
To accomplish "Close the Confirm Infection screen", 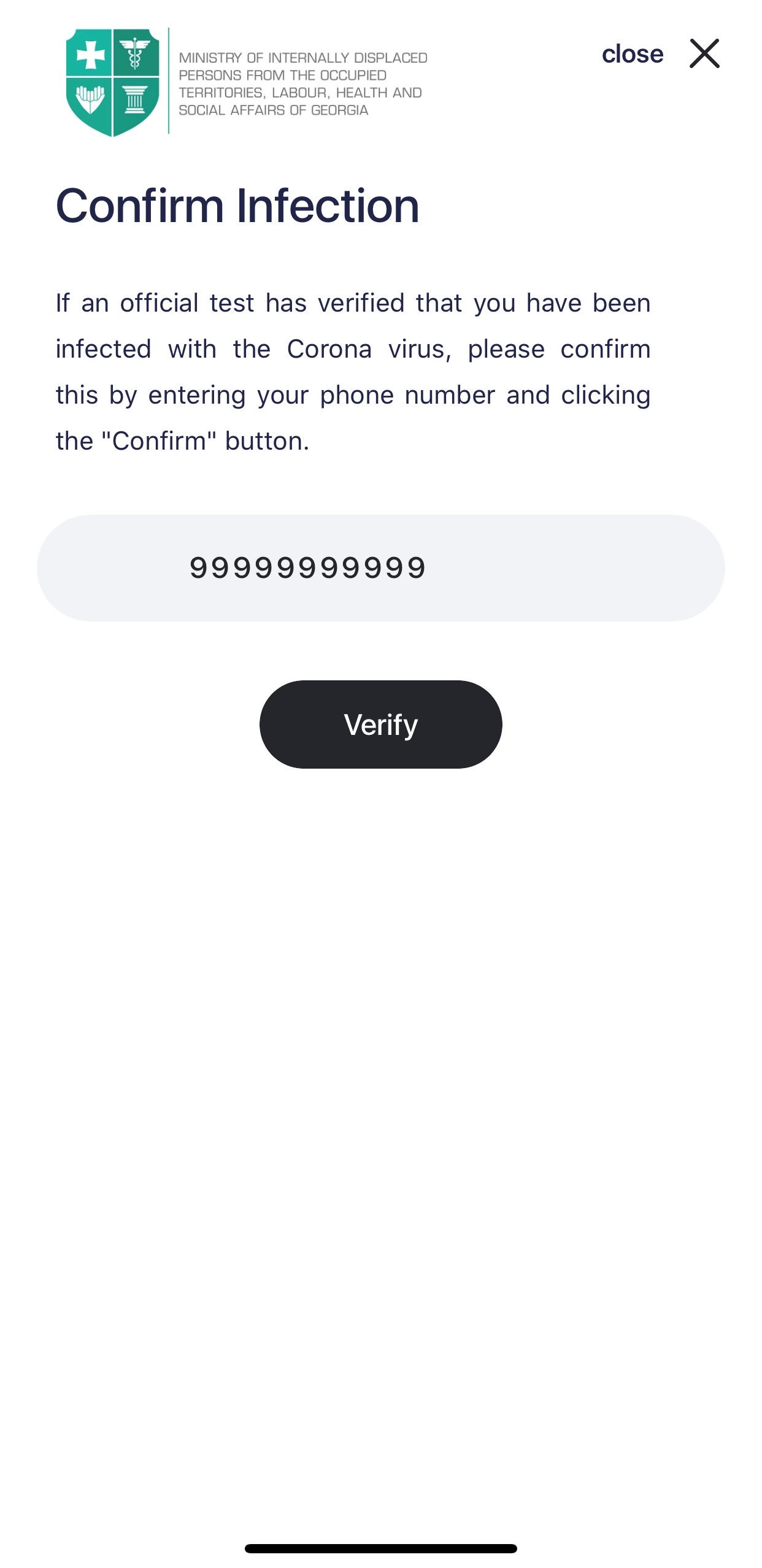I will point(703,54).
